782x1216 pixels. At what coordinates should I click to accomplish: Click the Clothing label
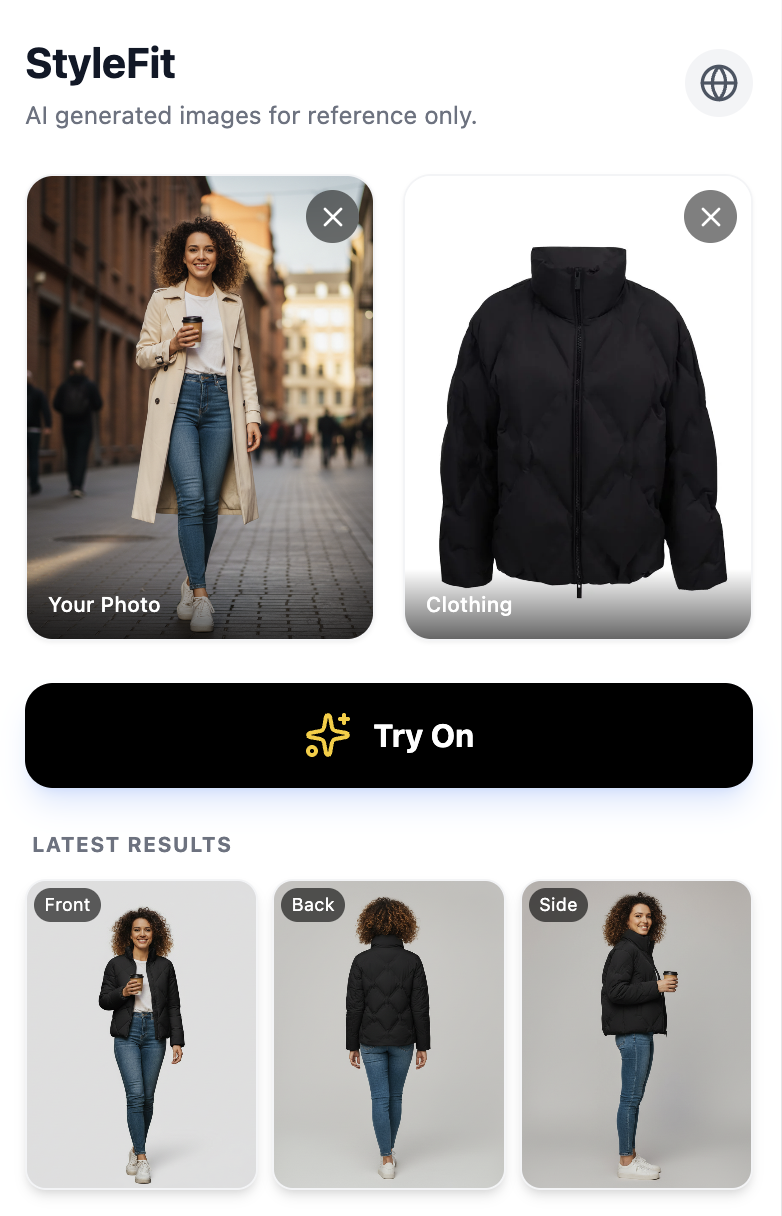pos(469,605)
